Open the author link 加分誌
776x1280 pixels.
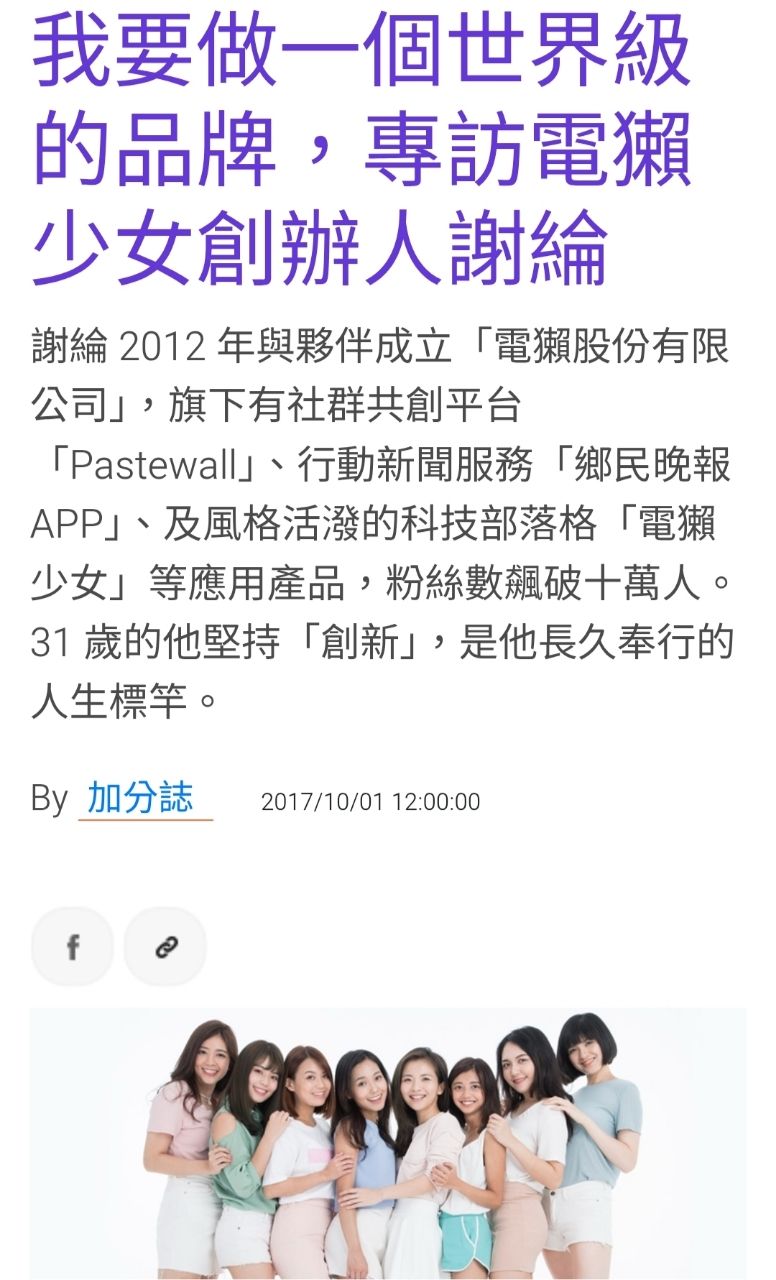(141, 799)
